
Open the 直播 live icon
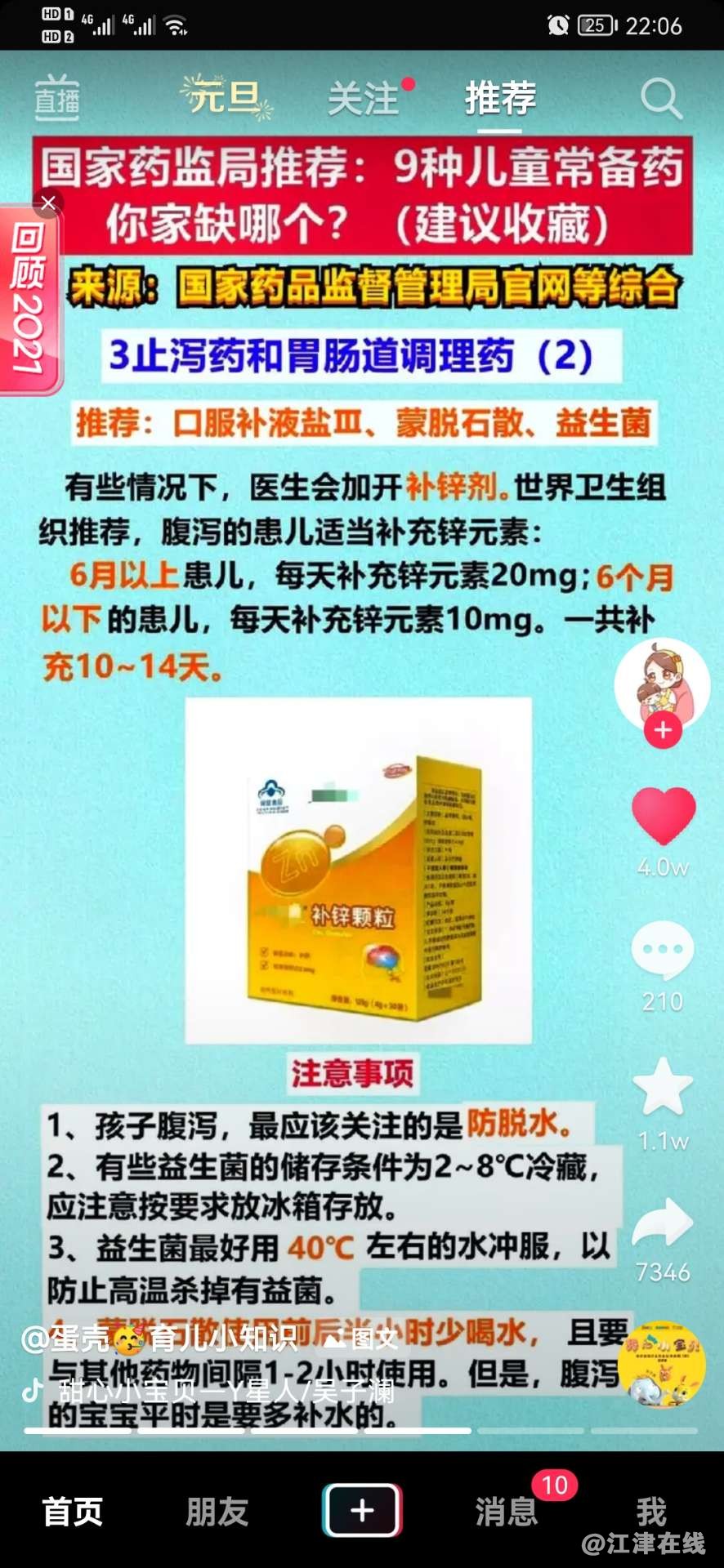pos(57,99)
